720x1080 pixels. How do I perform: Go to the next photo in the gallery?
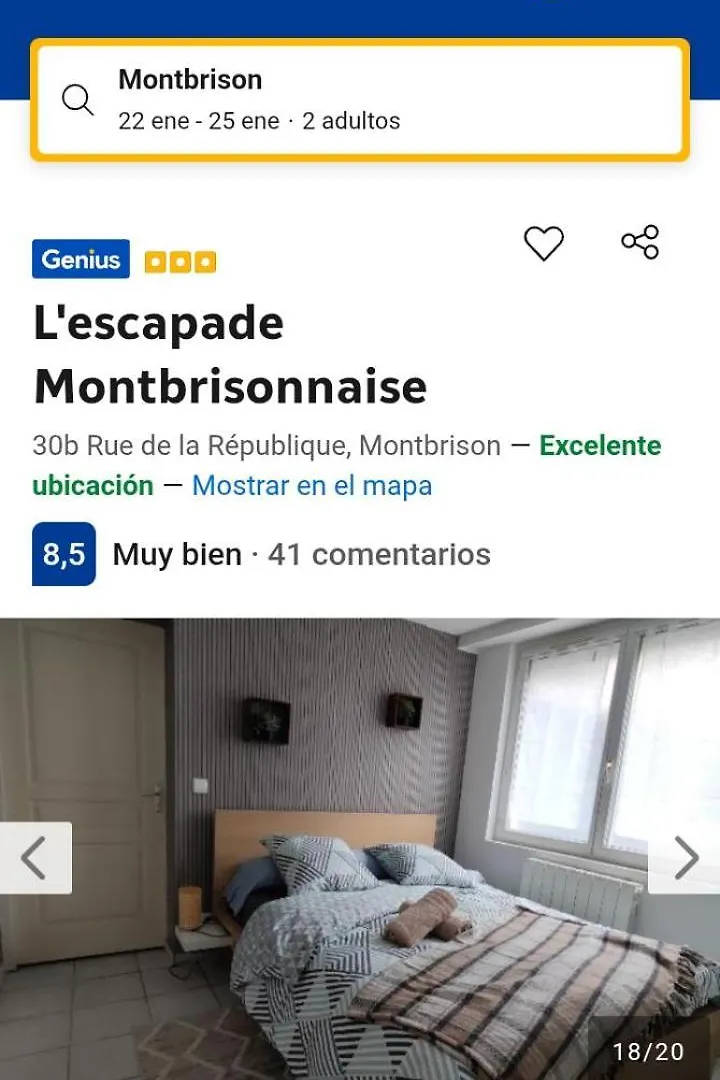click(684, 858)
